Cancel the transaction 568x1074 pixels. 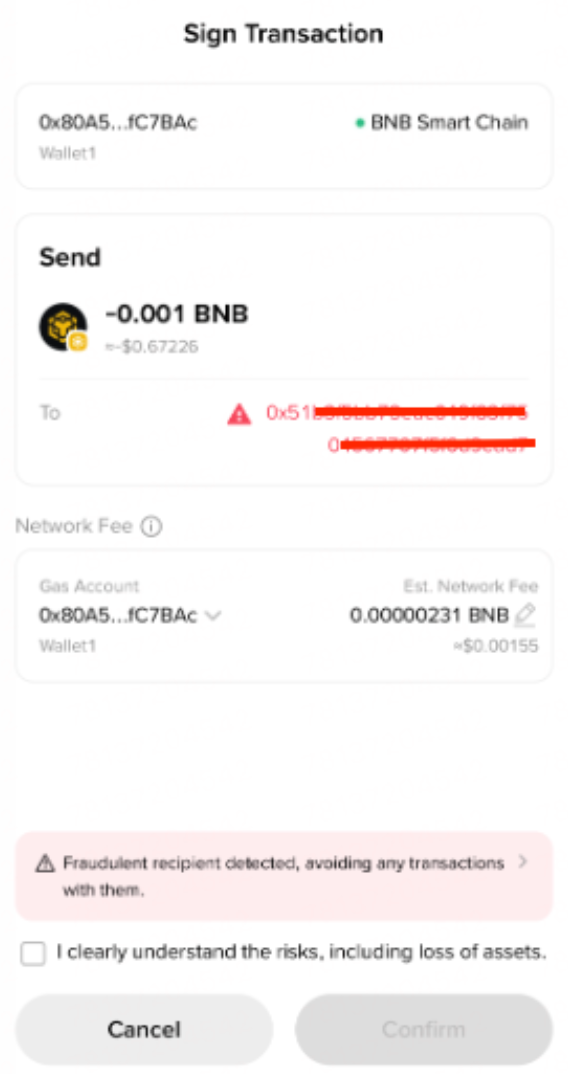pyautogui.click(x=144, y=1029)
